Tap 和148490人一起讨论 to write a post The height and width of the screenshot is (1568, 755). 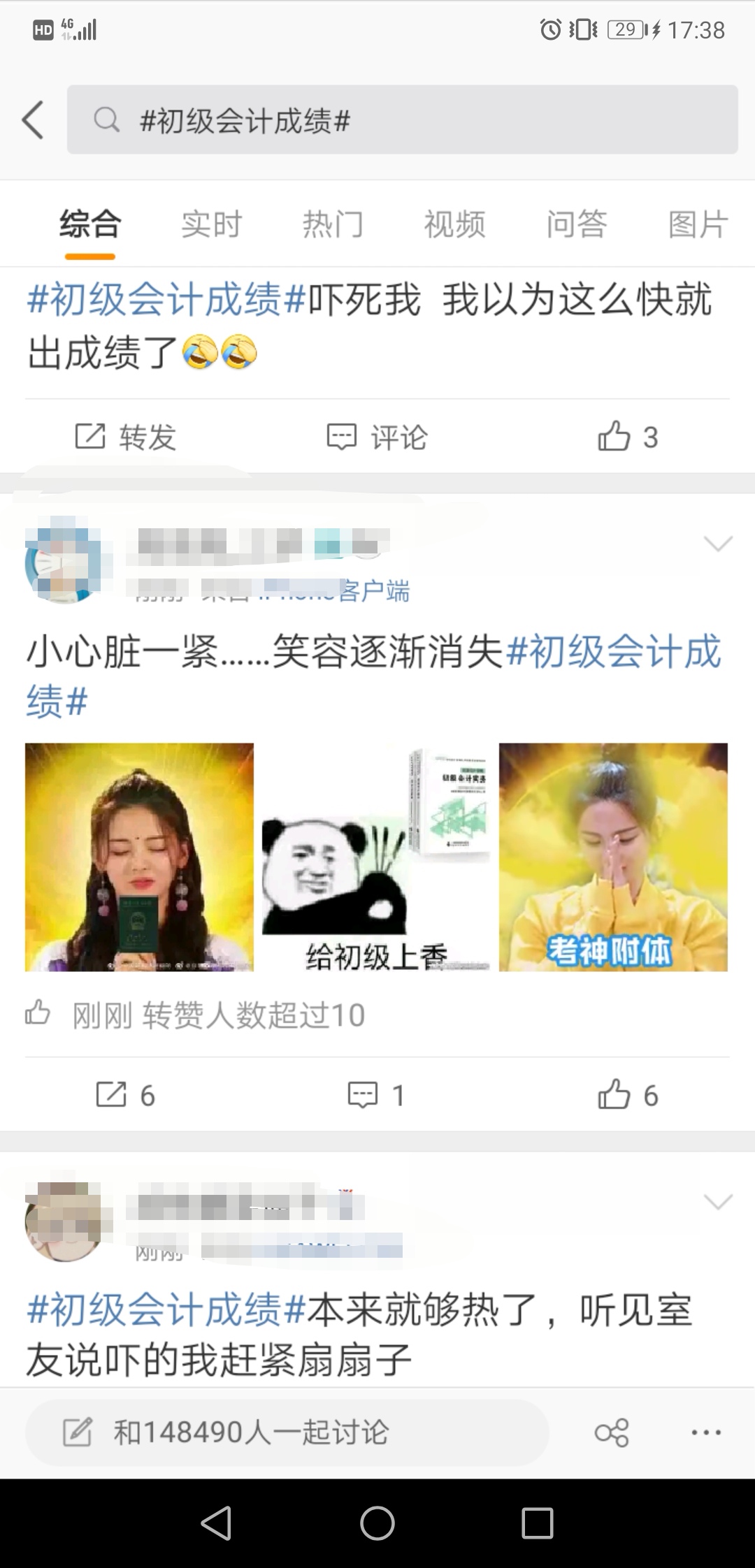[287, 1432]
